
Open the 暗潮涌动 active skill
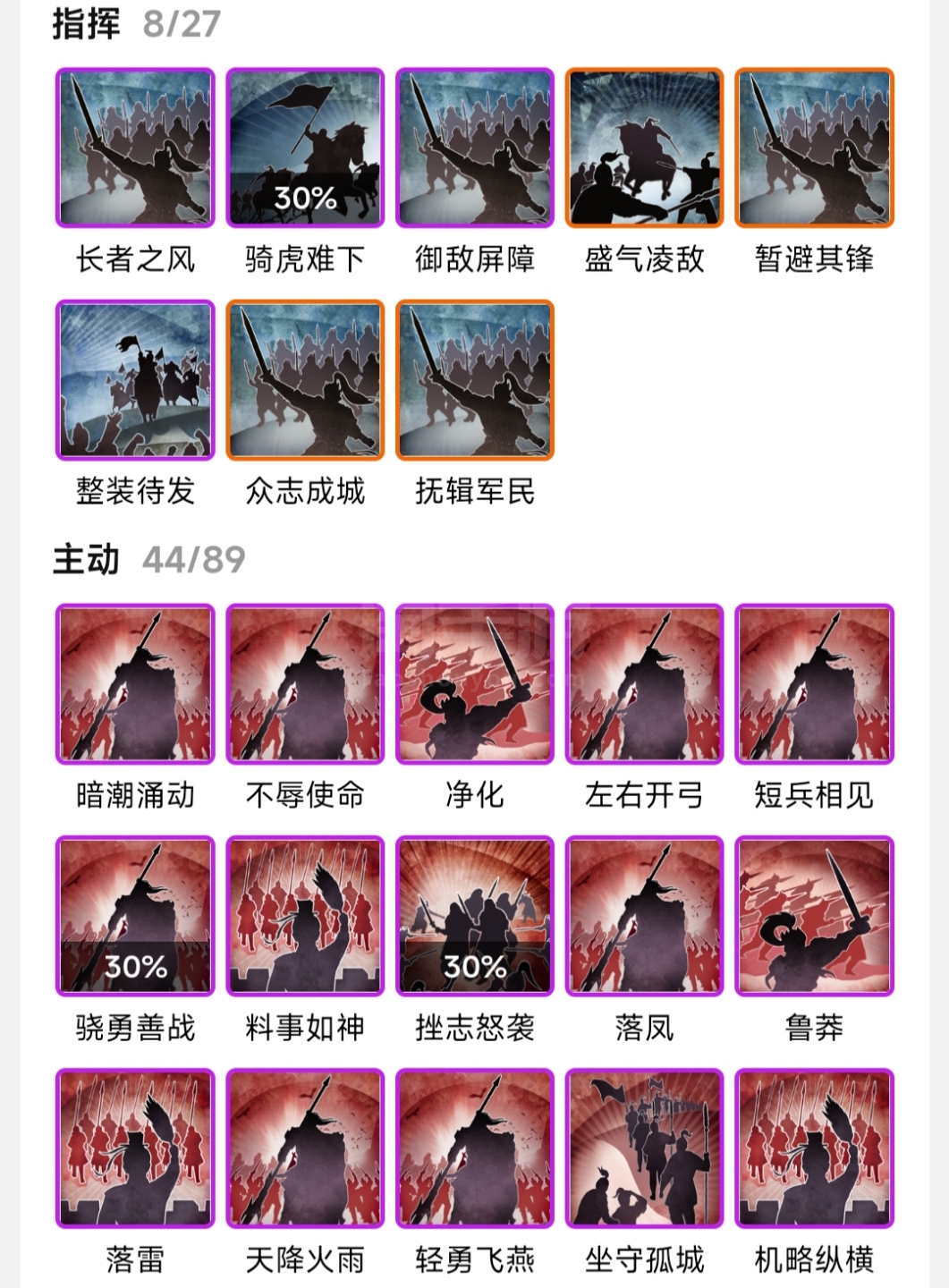click(x=135, y=684)
